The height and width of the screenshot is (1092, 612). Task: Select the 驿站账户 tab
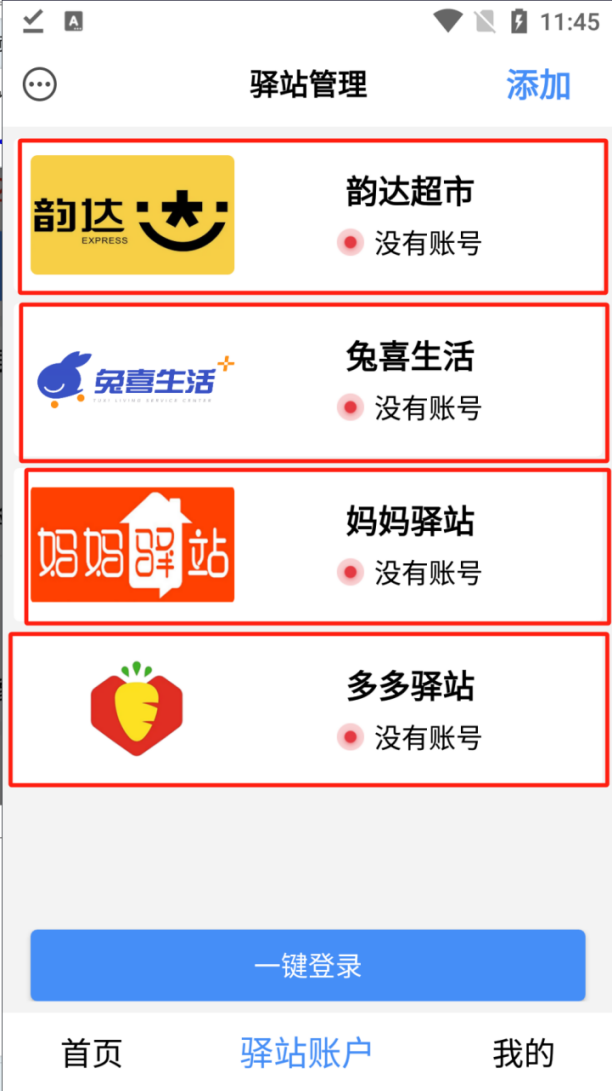click(x=306, y=1052)
